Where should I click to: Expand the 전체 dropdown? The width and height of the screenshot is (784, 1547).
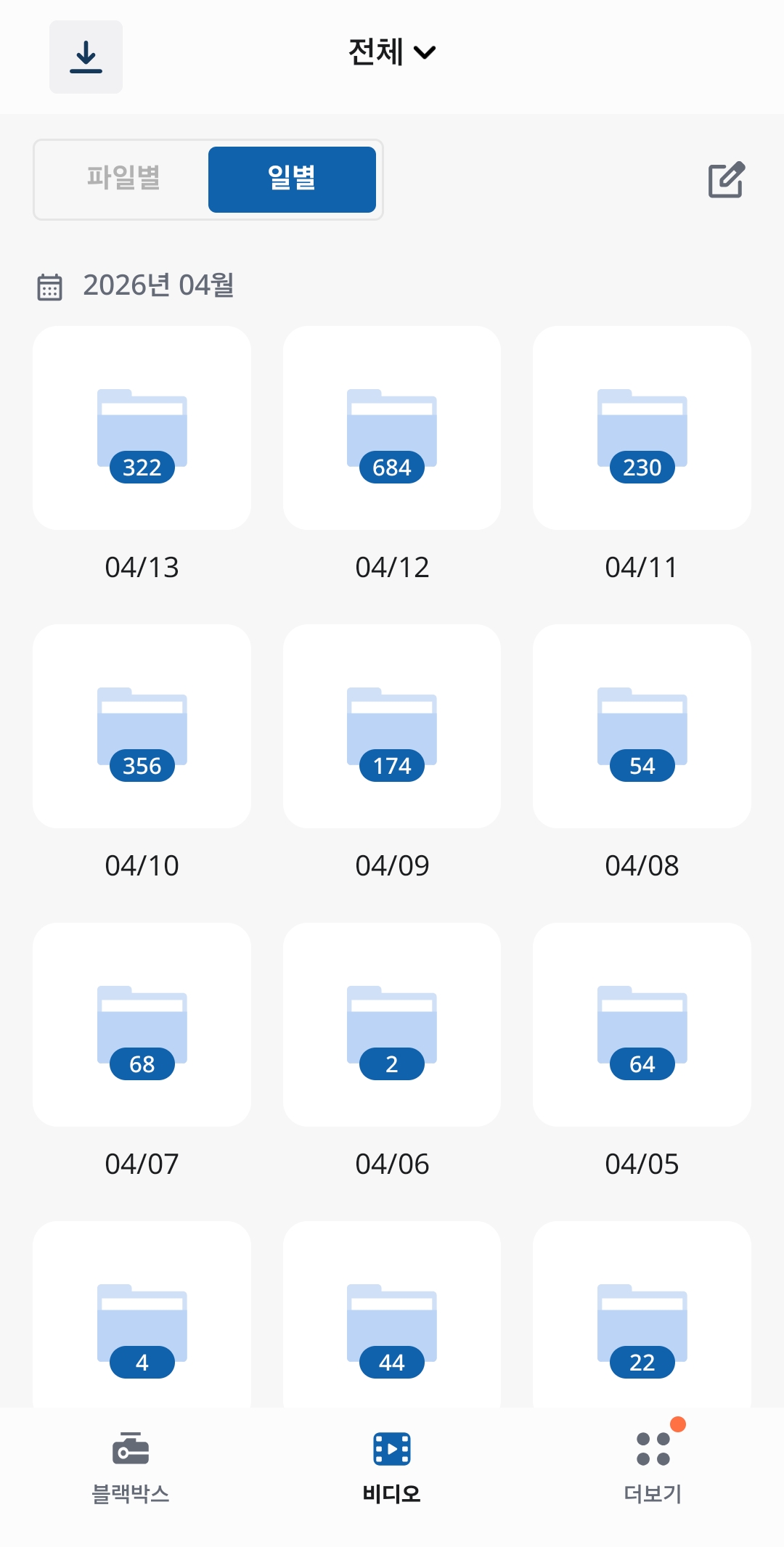[x=392, y=52]
